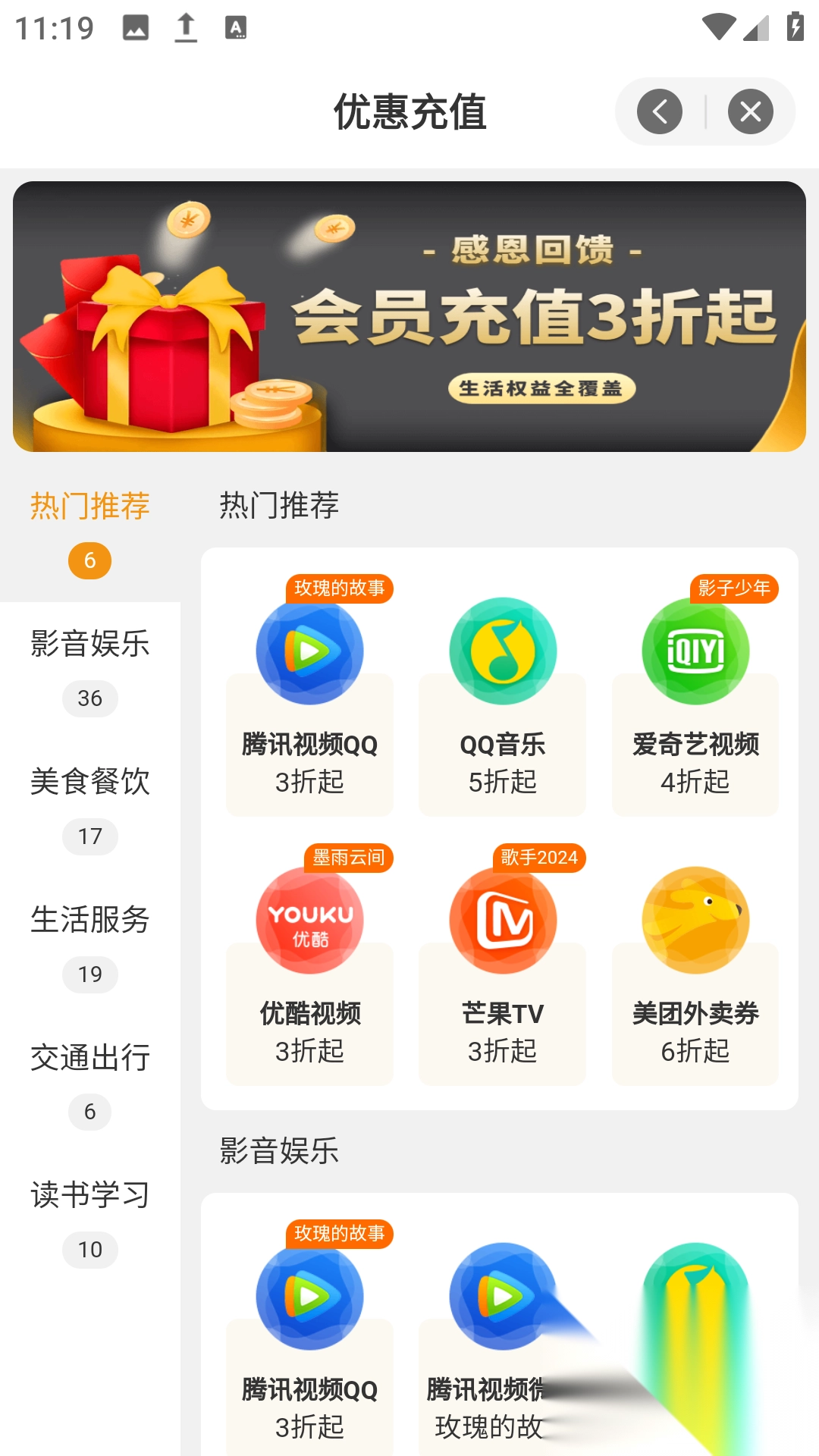Open the 会员充值3折起 banner
The image size is (819, 1456).
pos(409,316)
